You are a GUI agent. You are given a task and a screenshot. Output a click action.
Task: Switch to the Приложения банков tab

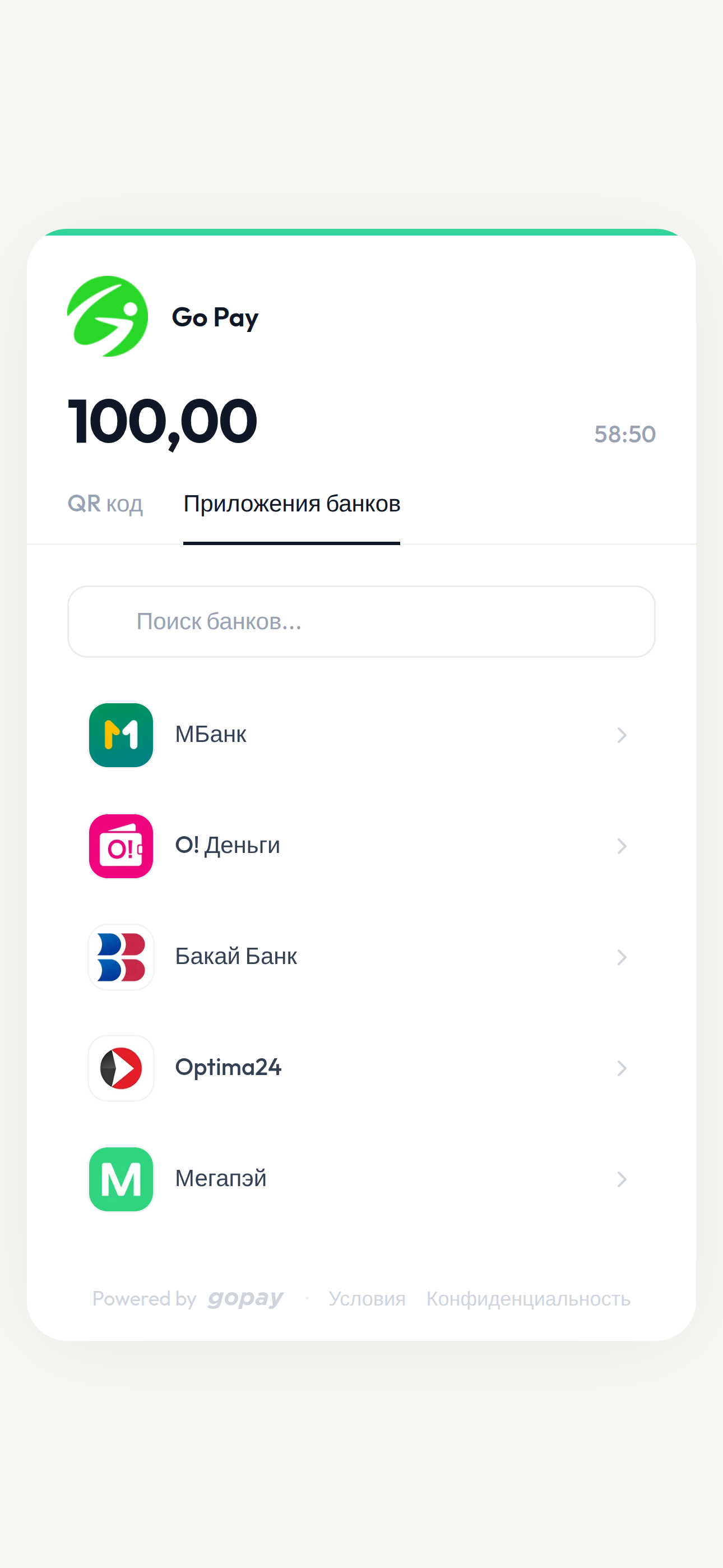click(292, 504)
